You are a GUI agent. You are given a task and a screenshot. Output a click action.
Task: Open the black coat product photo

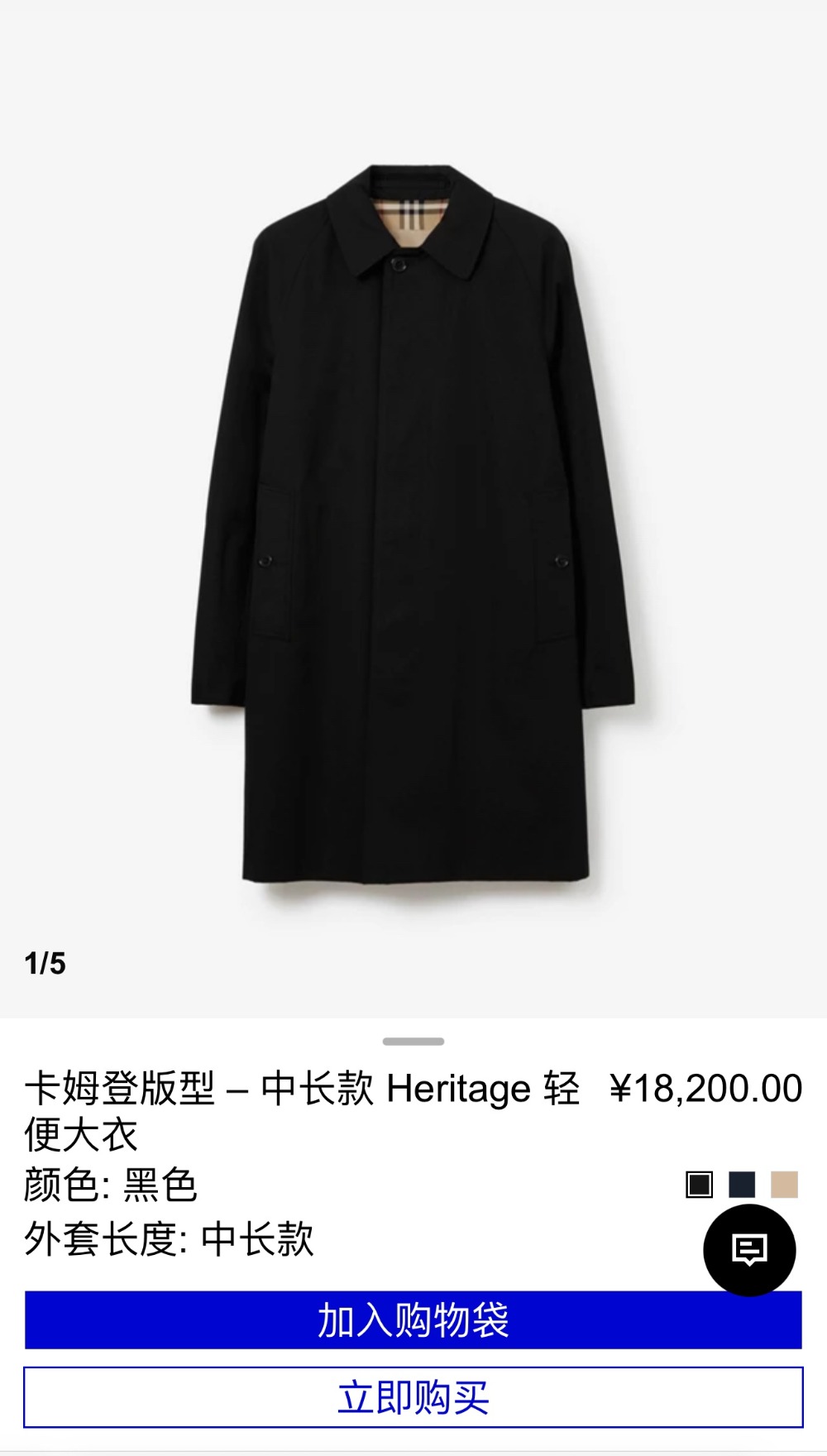click(413, 529)
